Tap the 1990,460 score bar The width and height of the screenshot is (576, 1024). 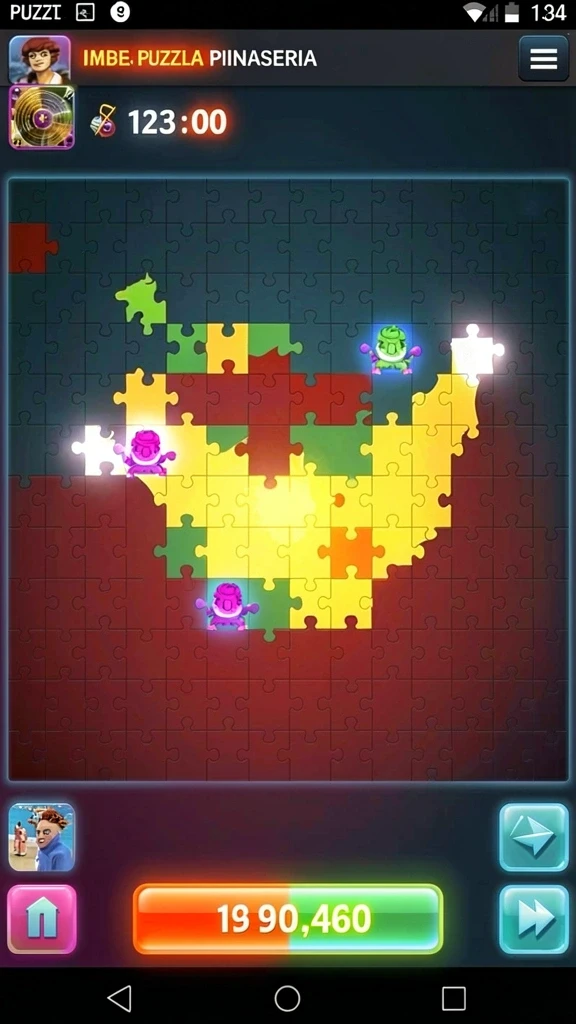coord(288,919)
